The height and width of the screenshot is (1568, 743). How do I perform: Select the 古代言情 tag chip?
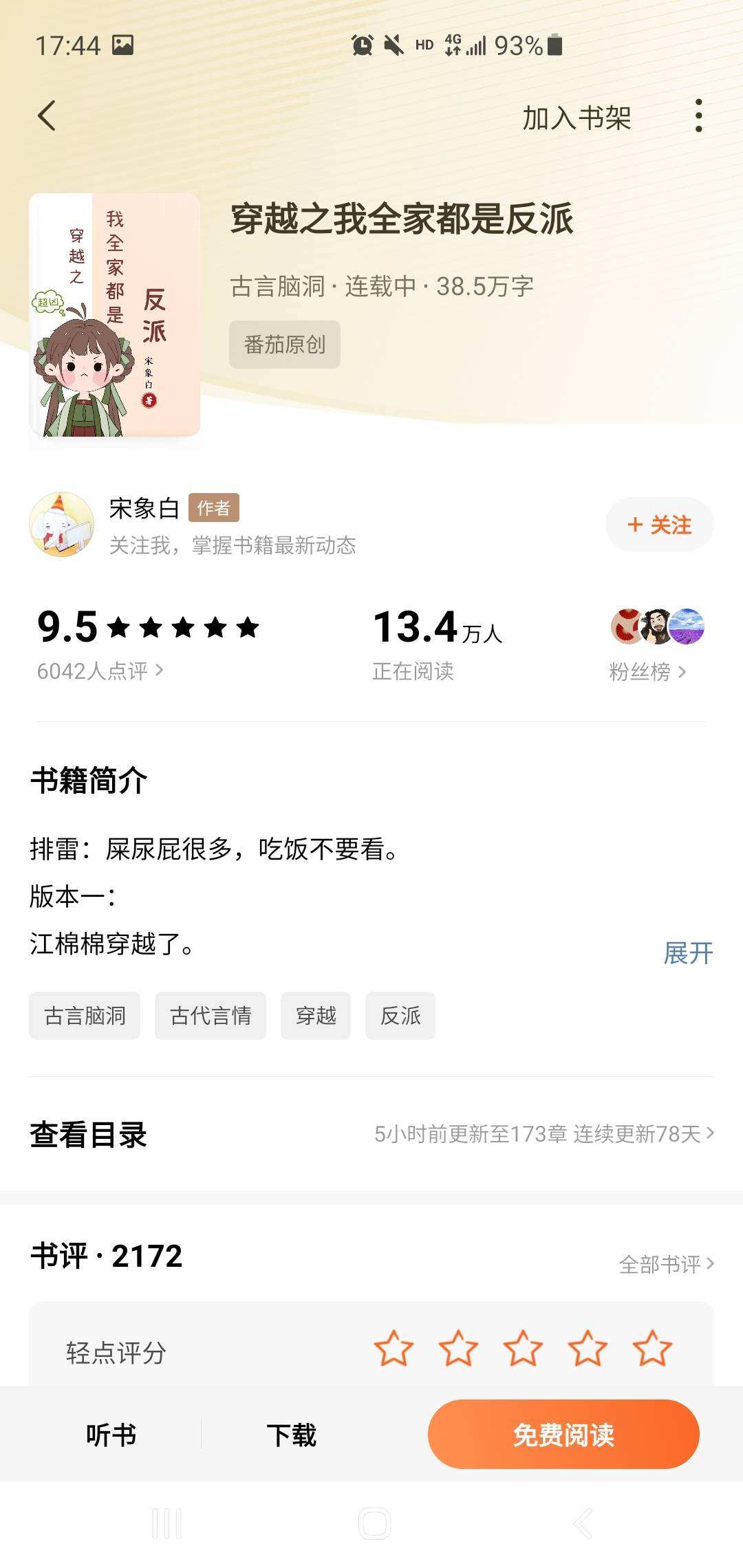coord(211,1016)
